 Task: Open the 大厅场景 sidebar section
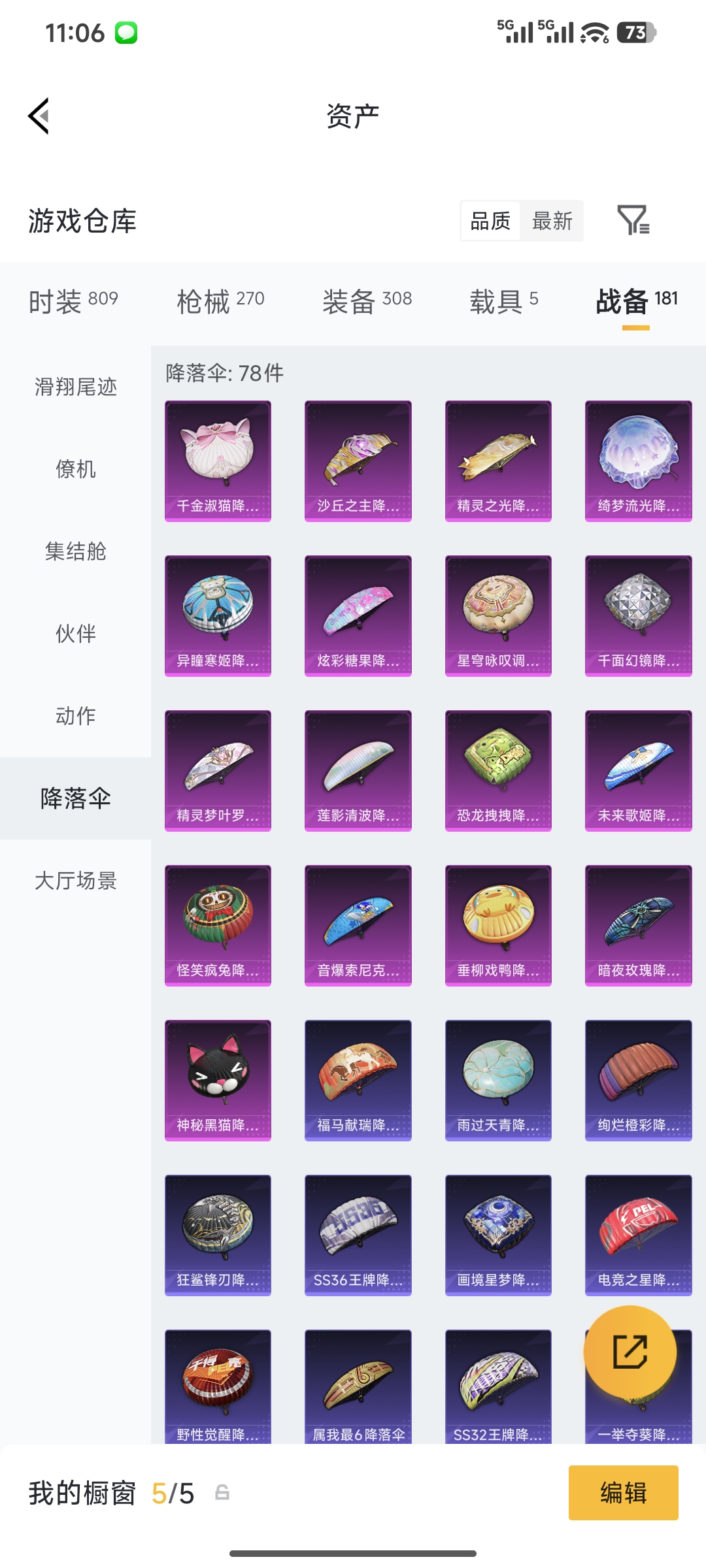pos(75,881)
